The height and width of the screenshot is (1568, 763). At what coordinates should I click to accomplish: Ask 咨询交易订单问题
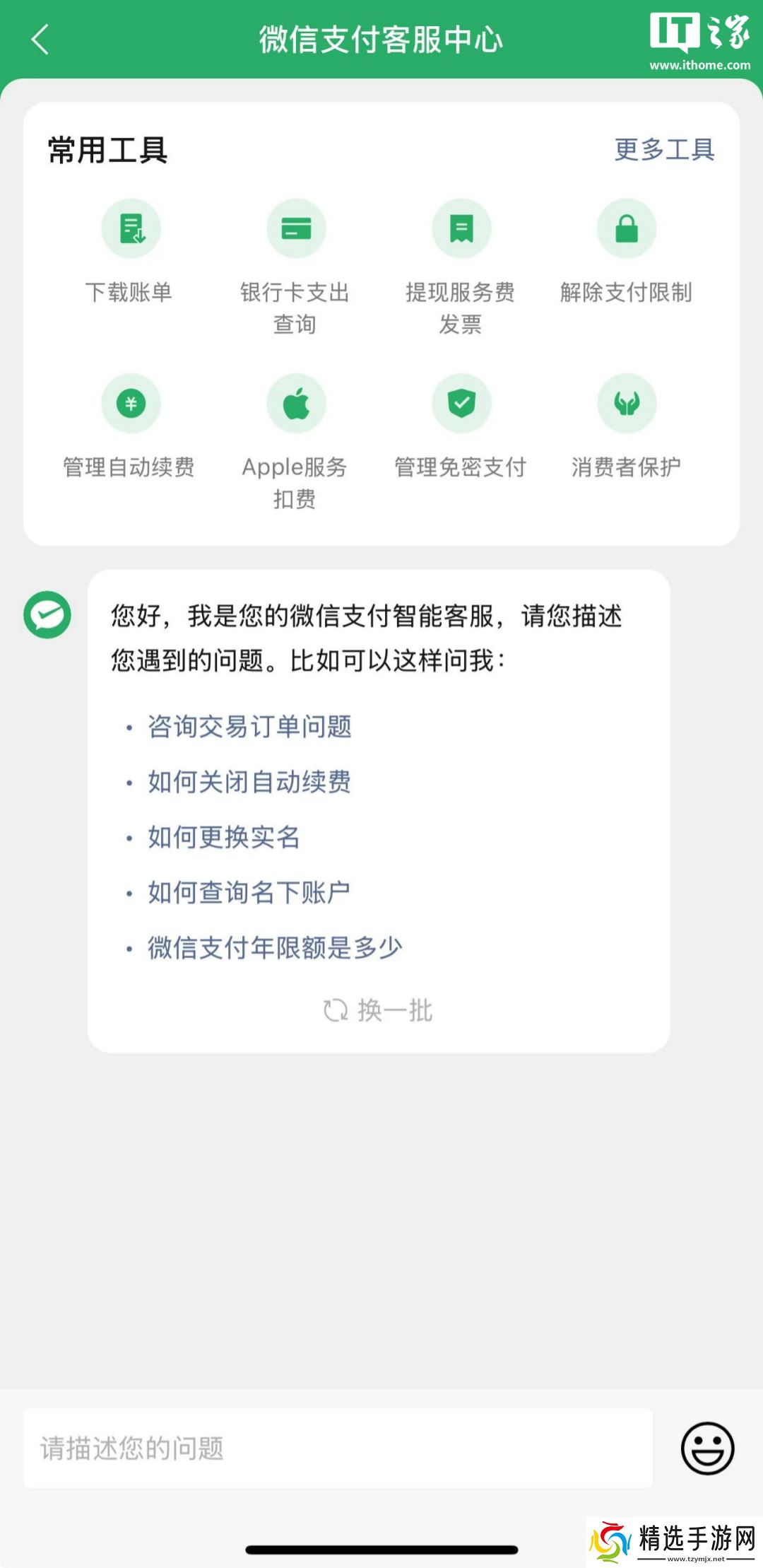pyautogui.click(x=249, y=727)
